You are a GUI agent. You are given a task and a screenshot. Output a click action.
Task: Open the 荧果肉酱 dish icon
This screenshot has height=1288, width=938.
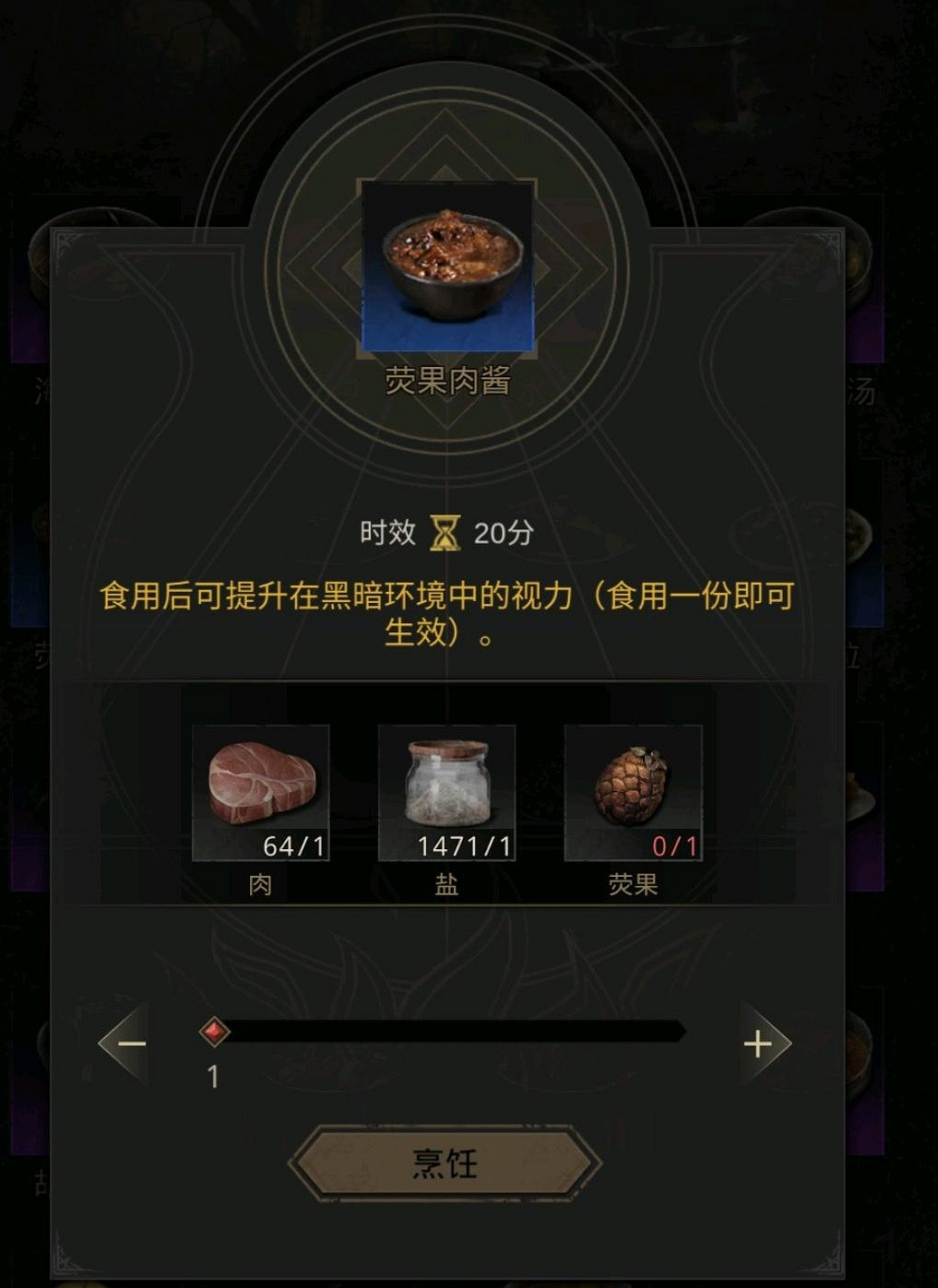[x=447, y=266]
